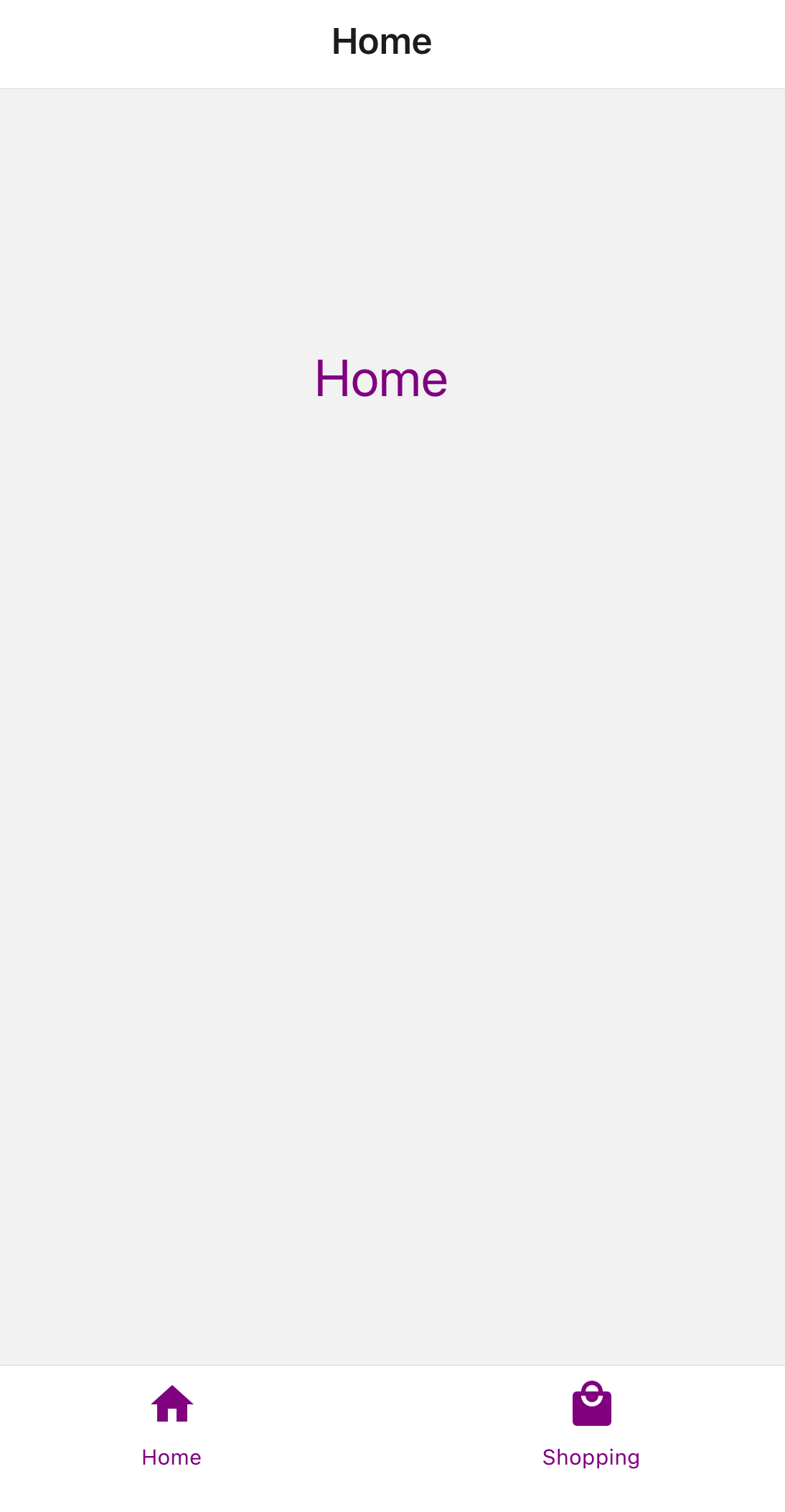Tap the navigation bar title text
This screenshot has width=785, height=1512.
(381, 42)
